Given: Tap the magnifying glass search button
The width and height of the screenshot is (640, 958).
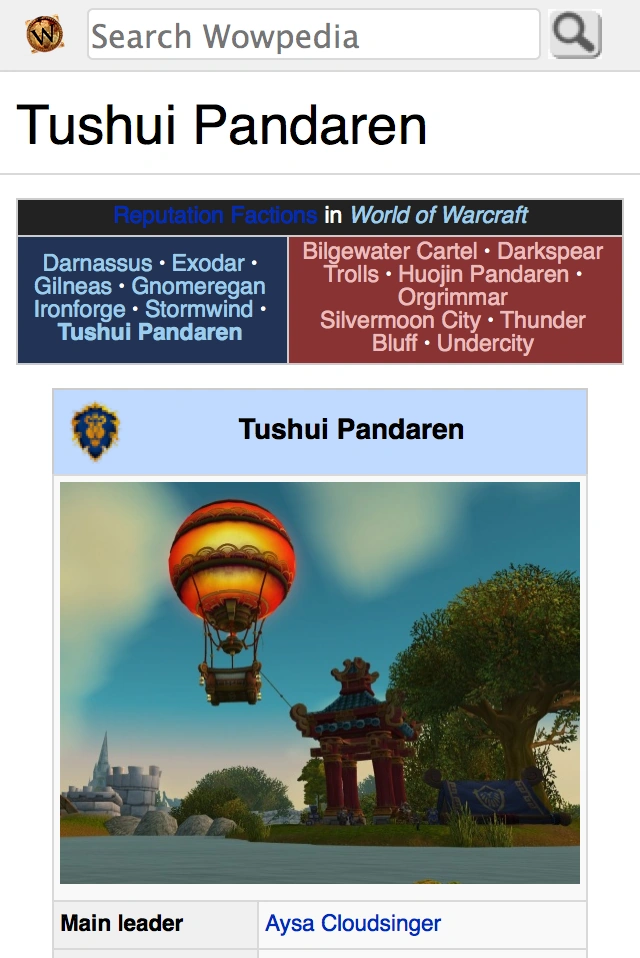Looking at the screenshot, I should point(575,35).
